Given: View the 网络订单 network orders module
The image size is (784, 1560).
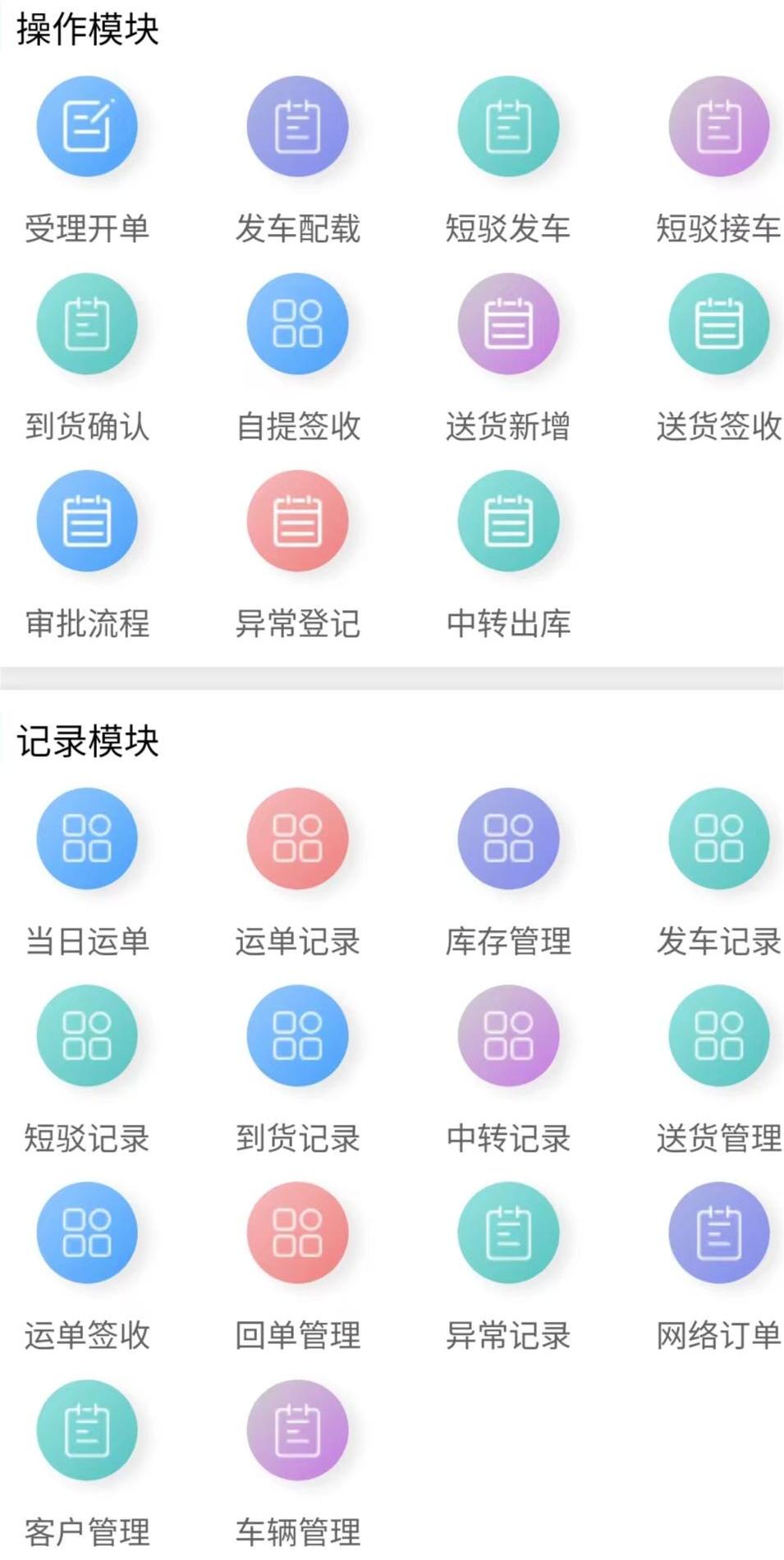Looking at the screenshot, I should (x=719, y=1234).
